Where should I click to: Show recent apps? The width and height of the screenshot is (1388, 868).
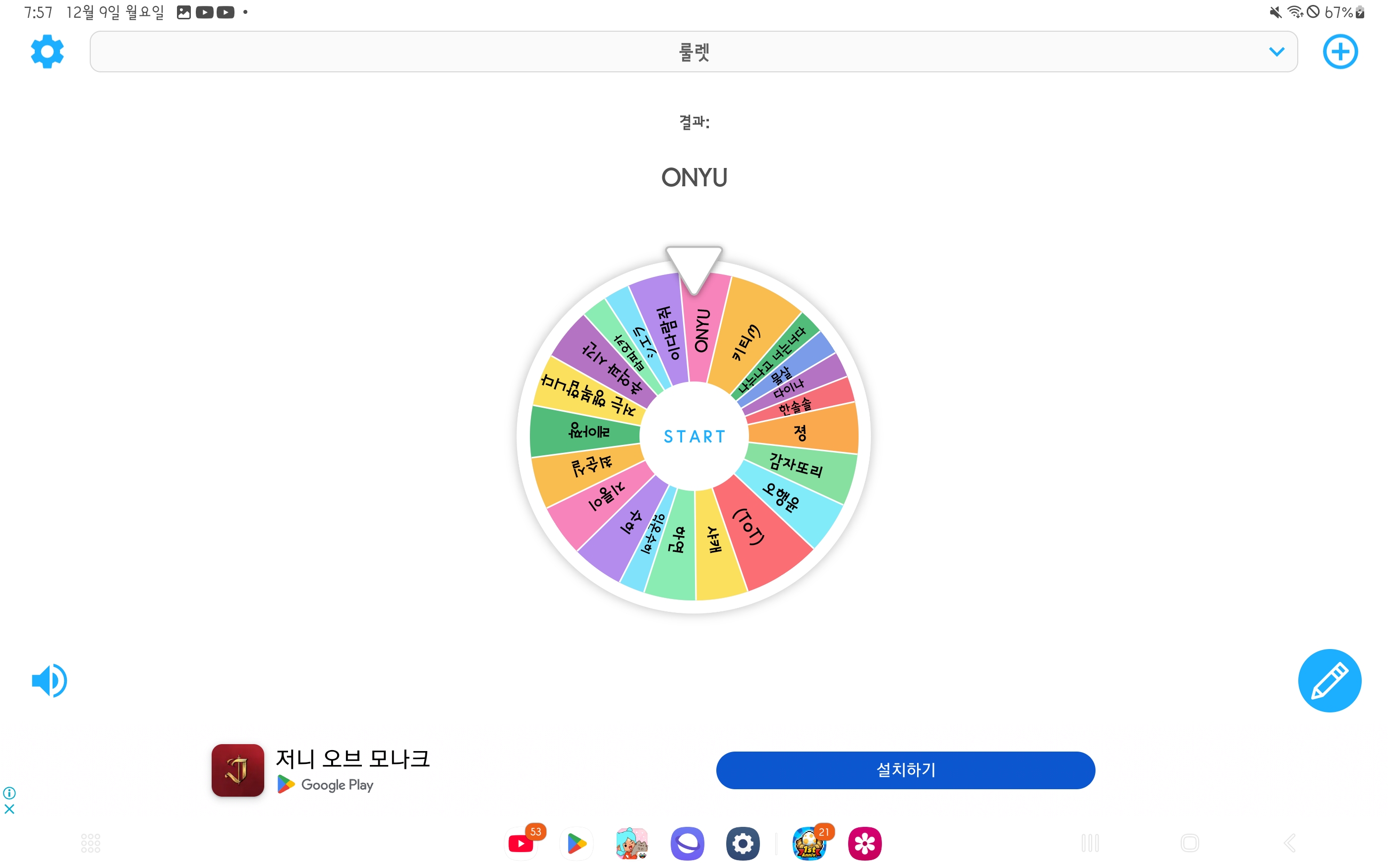1090,843
